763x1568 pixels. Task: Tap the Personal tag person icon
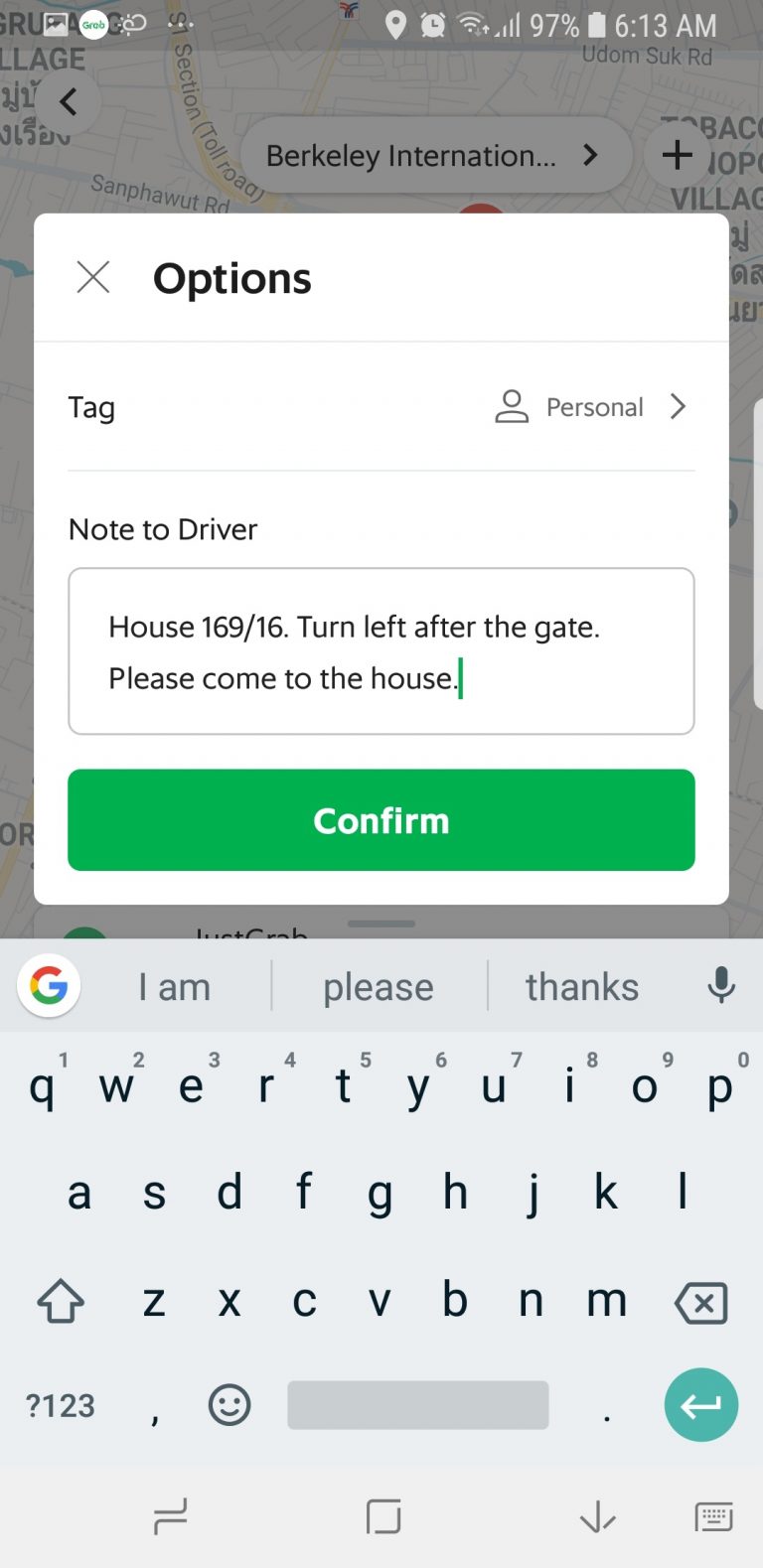tap(512, 406)
